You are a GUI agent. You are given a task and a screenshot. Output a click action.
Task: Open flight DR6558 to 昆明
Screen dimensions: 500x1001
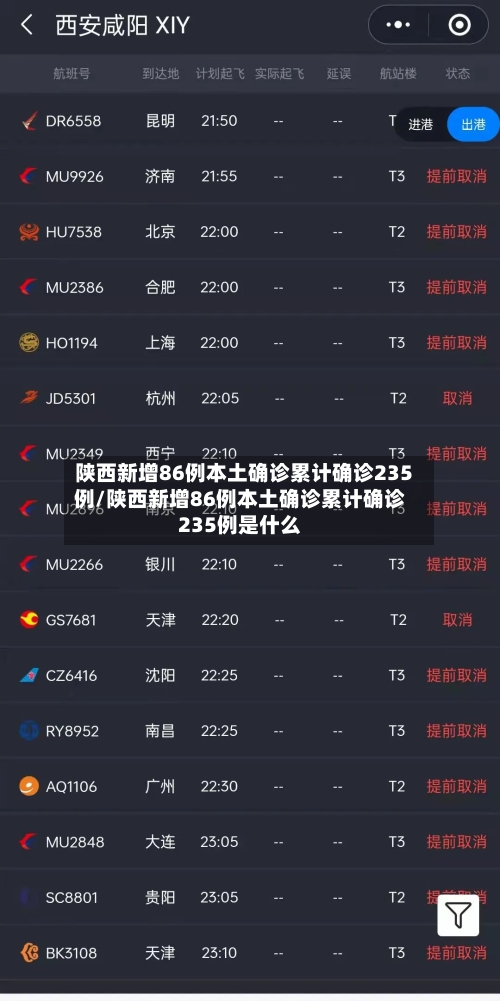[x=250, y=121]
